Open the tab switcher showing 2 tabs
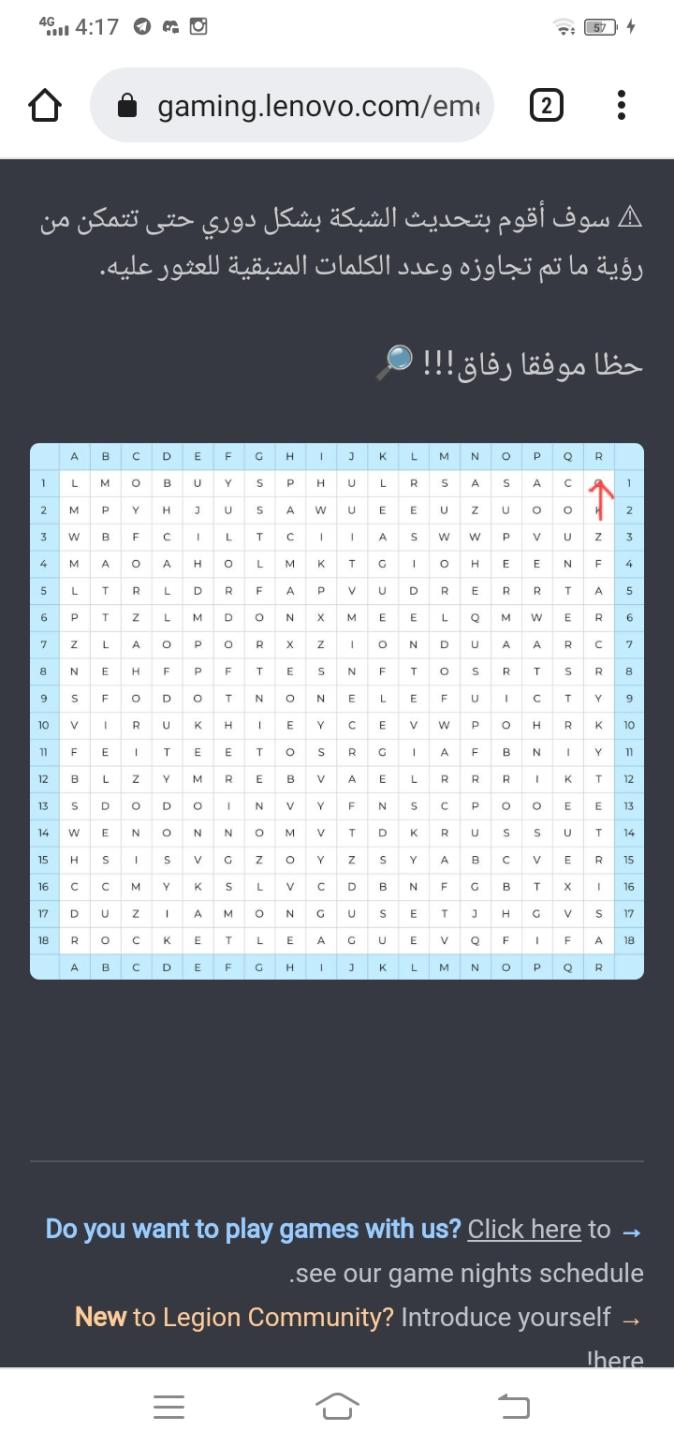This screenshot has height=1446, width=674. (546, 105)
